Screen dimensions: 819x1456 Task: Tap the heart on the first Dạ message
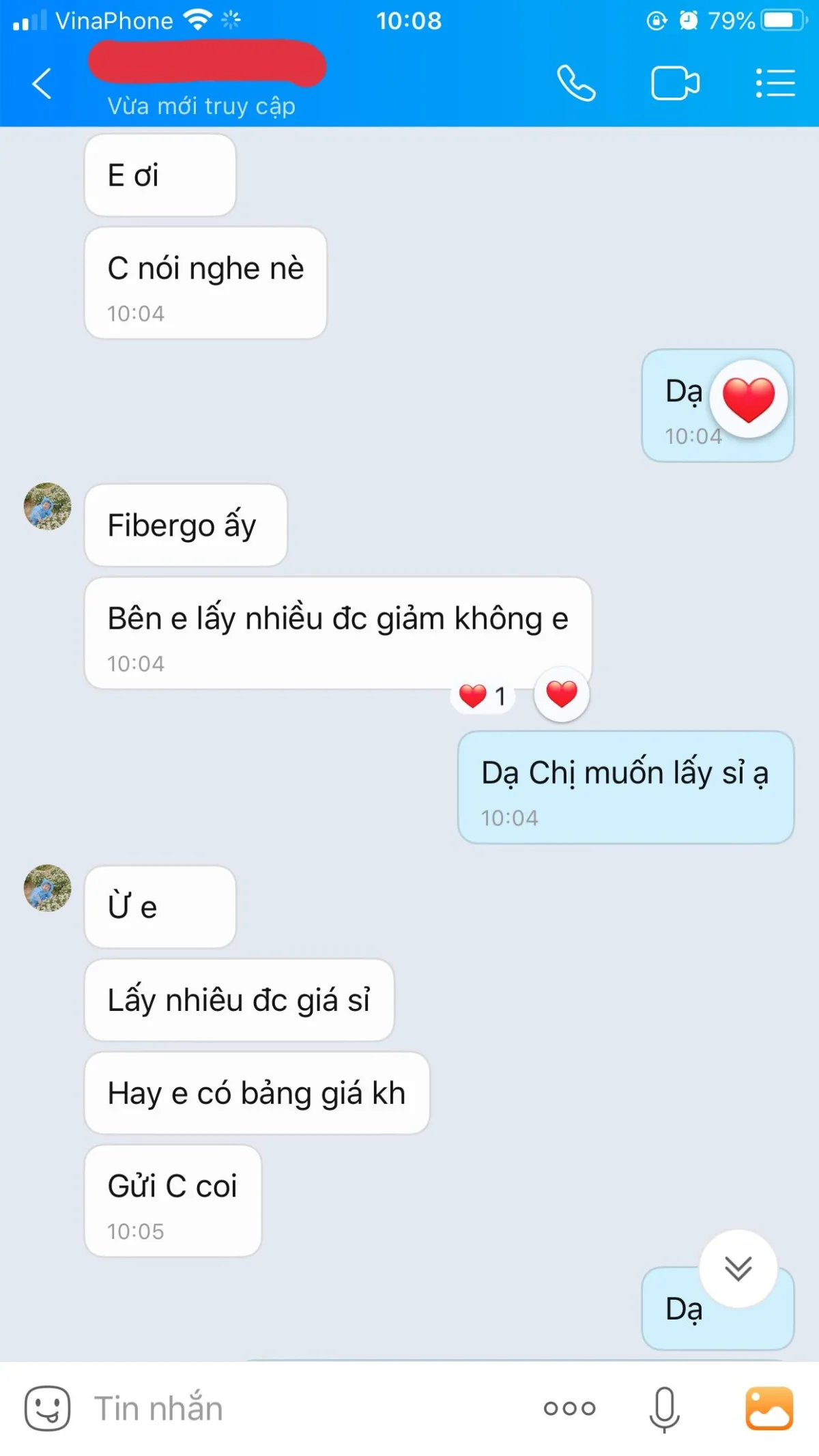pyautogui.click(x=748, y=399)
